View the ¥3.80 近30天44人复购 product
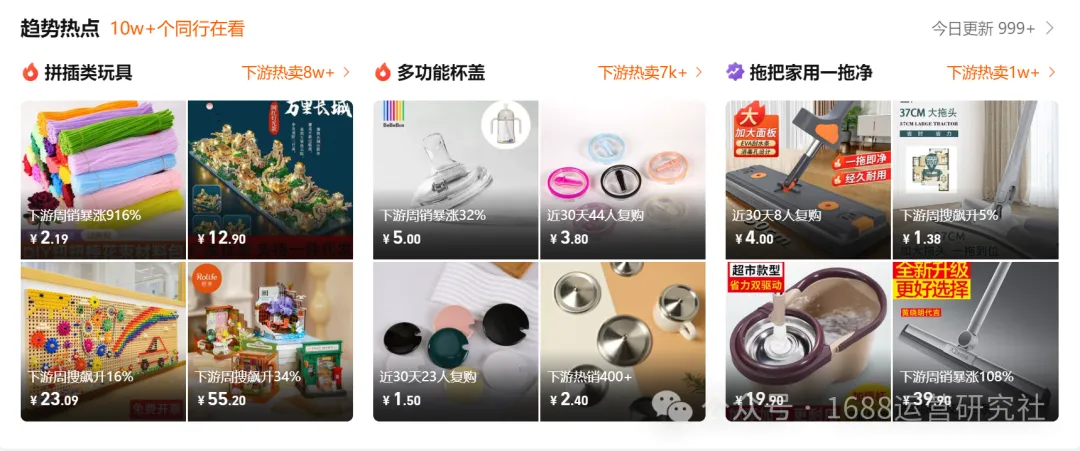 [622, 179]
